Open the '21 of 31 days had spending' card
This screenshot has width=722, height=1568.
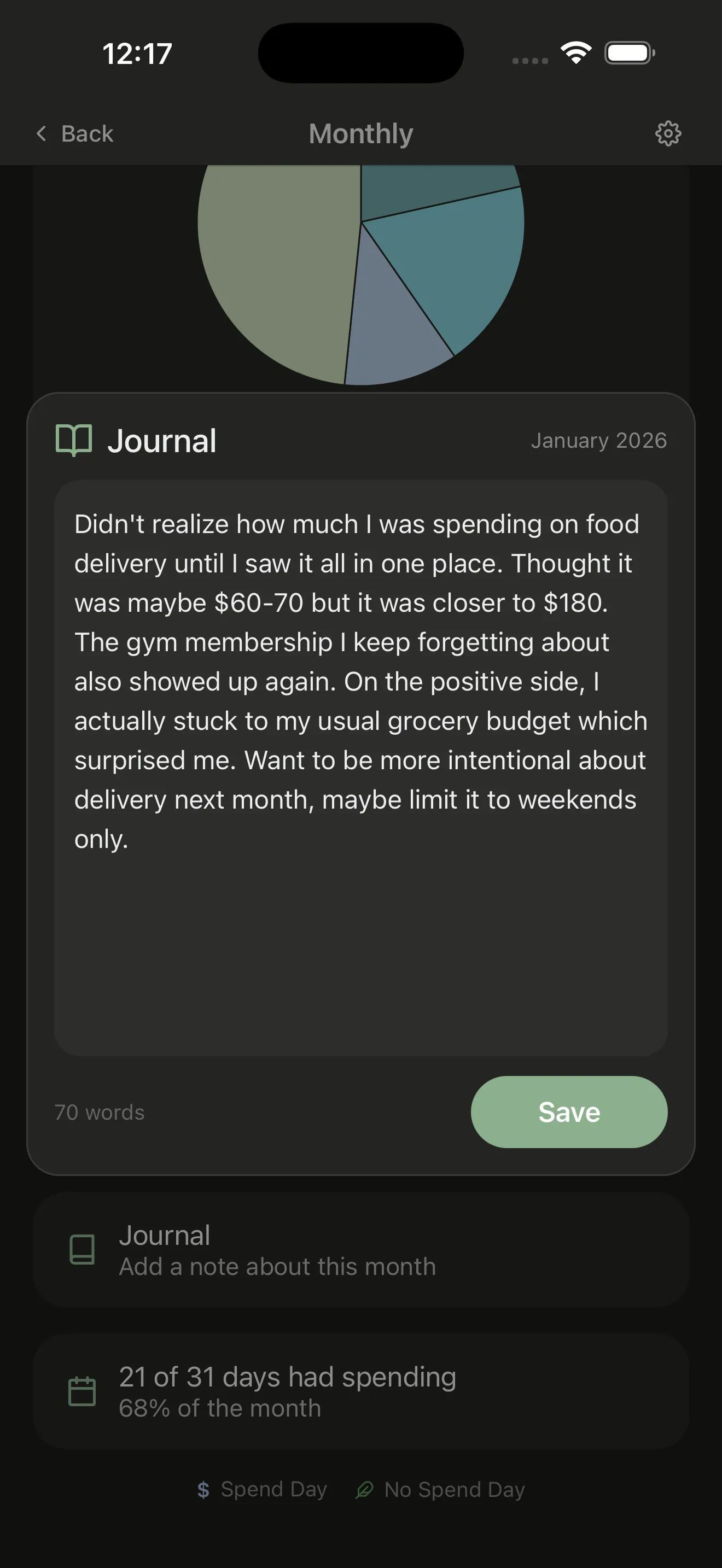[x=361, y=1391]
